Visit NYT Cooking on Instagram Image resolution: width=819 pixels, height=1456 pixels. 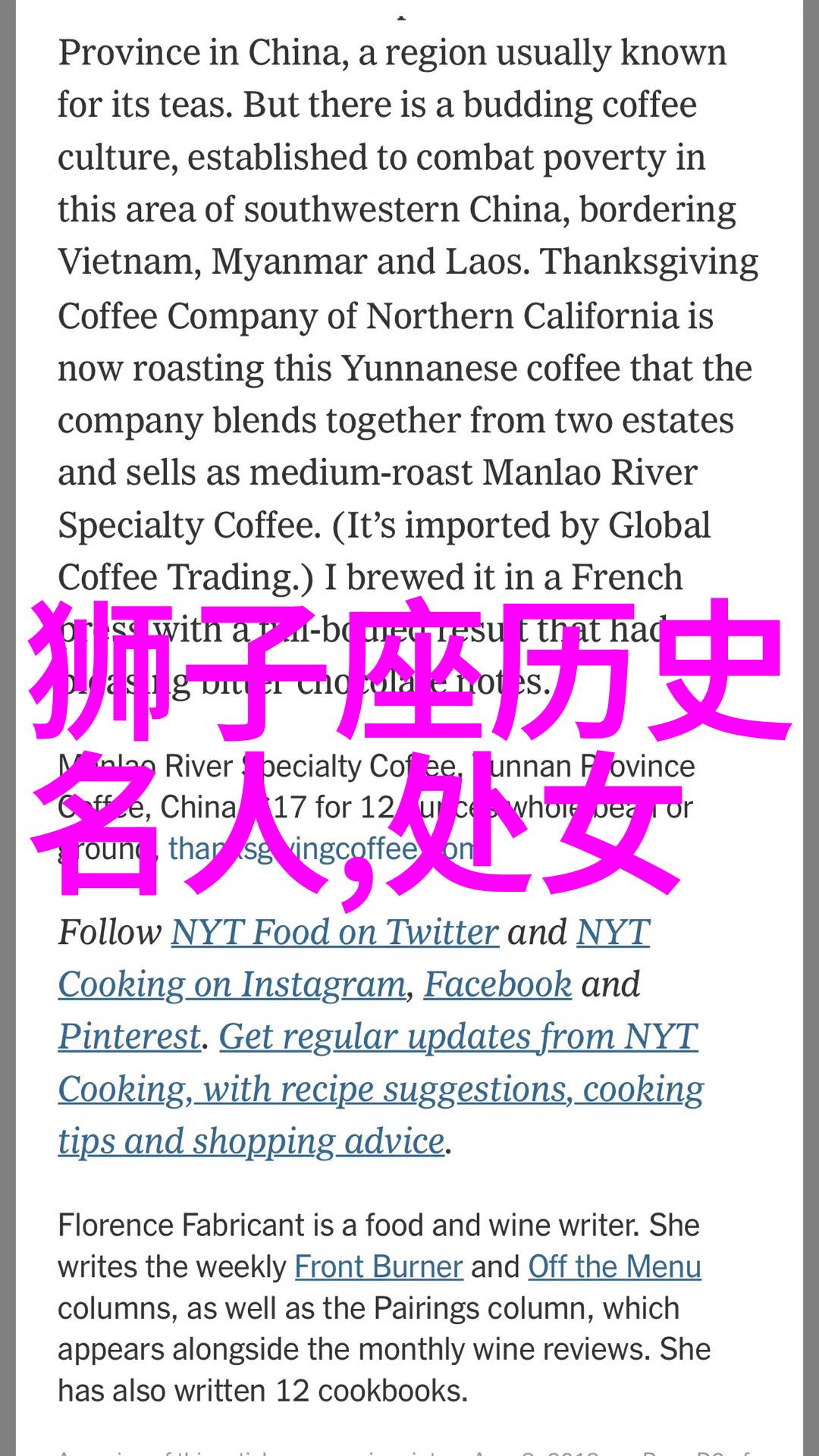coord(232,984)
